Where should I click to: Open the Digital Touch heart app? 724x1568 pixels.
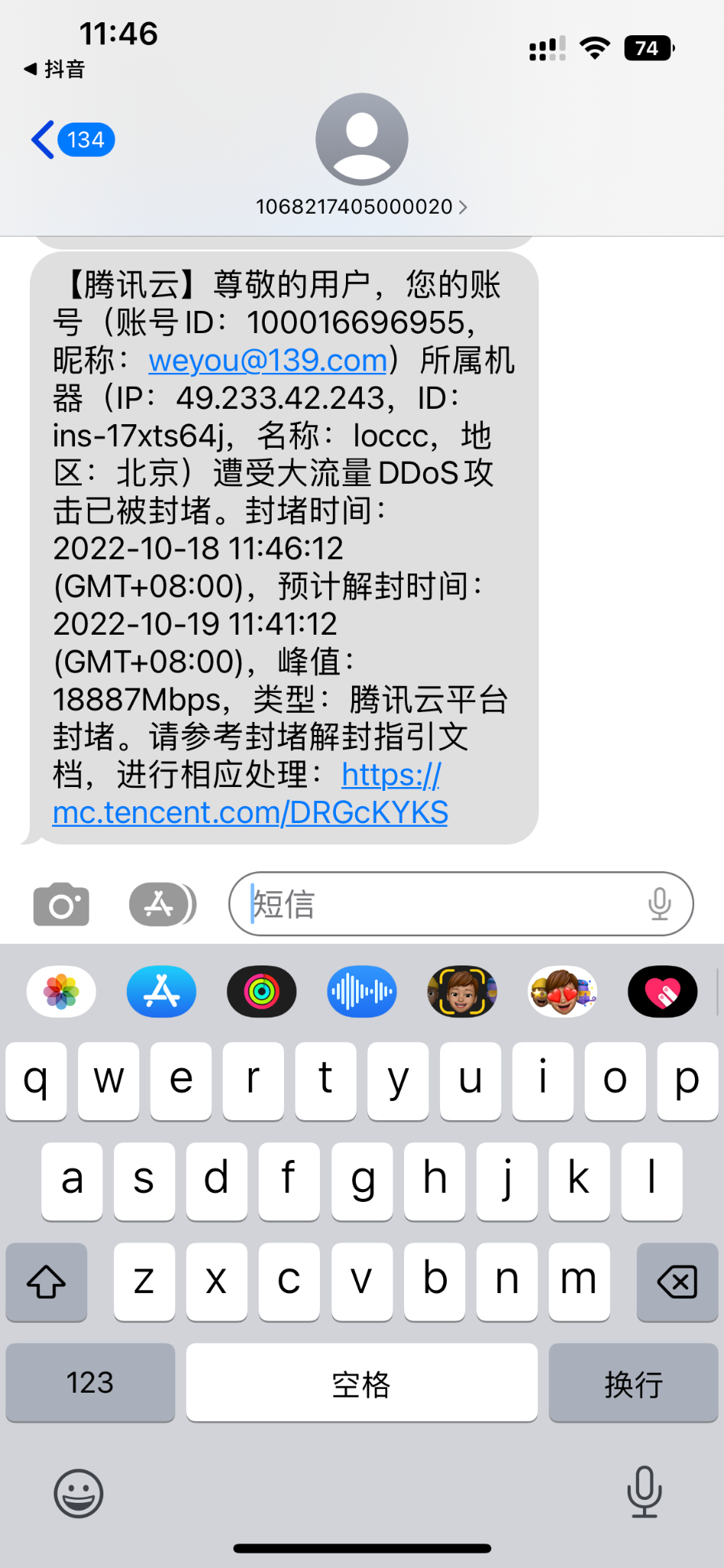(663, 992)
